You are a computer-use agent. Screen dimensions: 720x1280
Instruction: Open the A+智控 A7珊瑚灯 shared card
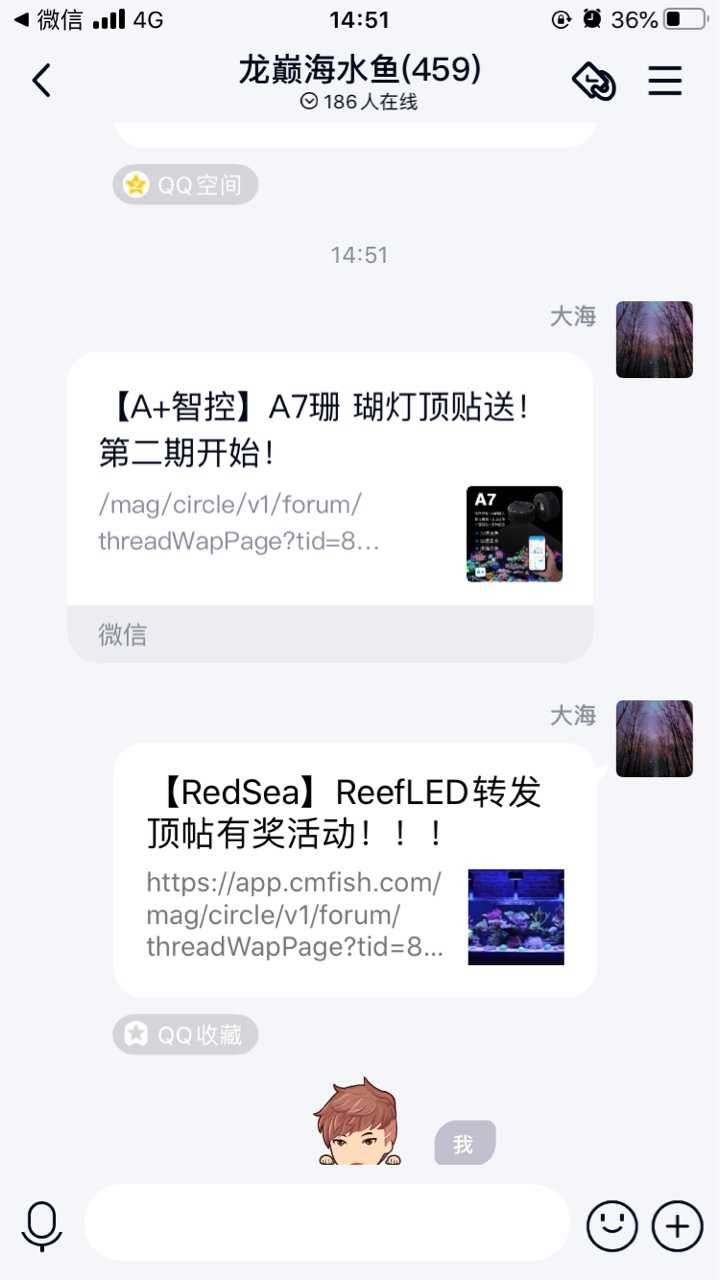330,480
